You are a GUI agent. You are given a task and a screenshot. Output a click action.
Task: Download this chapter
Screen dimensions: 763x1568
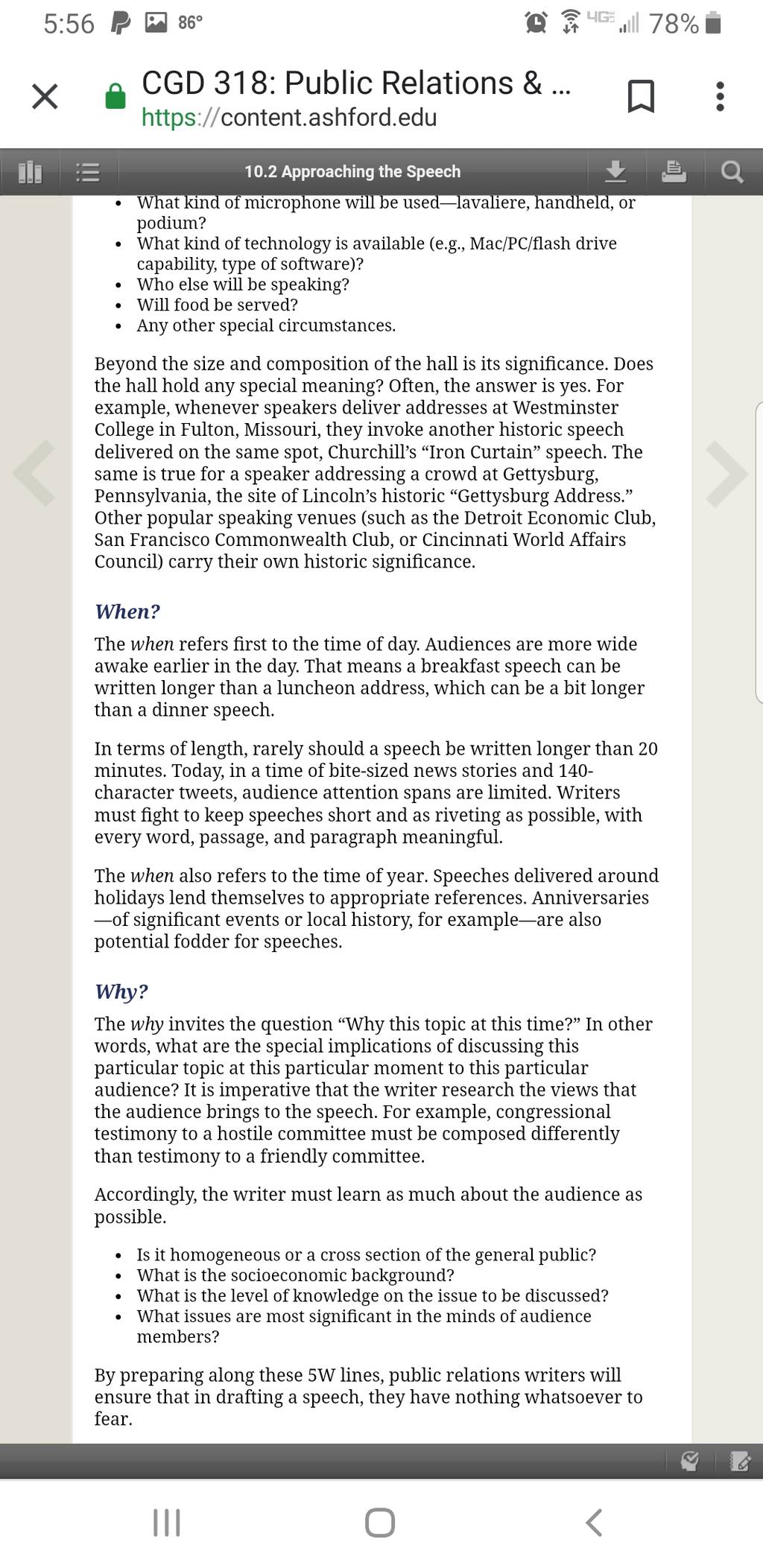[x=615, y=172]
